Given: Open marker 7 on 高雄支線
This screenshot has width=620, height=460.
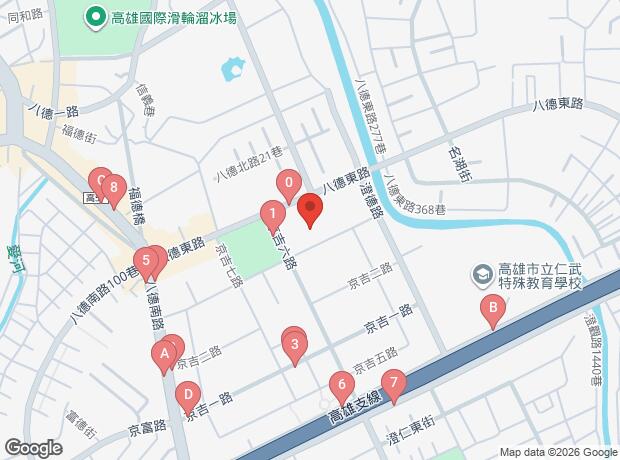Looking at the screenshot, I should pyautogui.click(x=394, y=386).
